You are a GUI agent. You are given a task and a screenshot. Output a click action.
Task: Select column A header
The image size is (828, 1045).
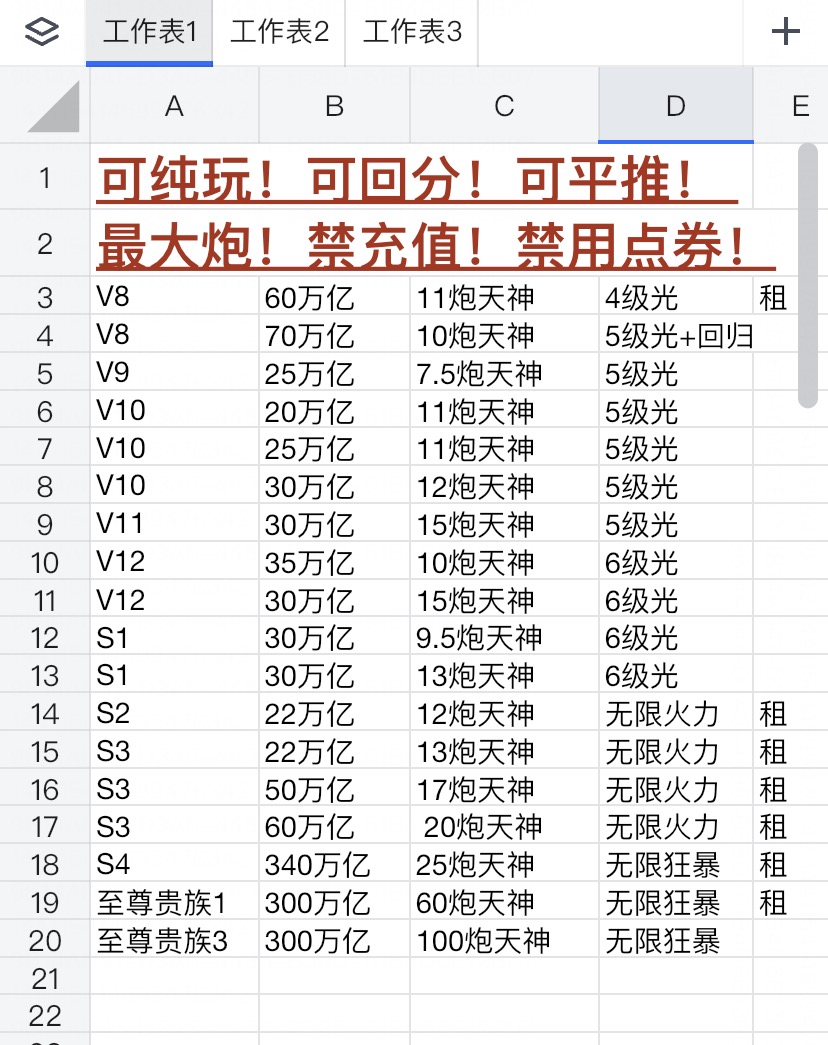click(x=174, y=105)
